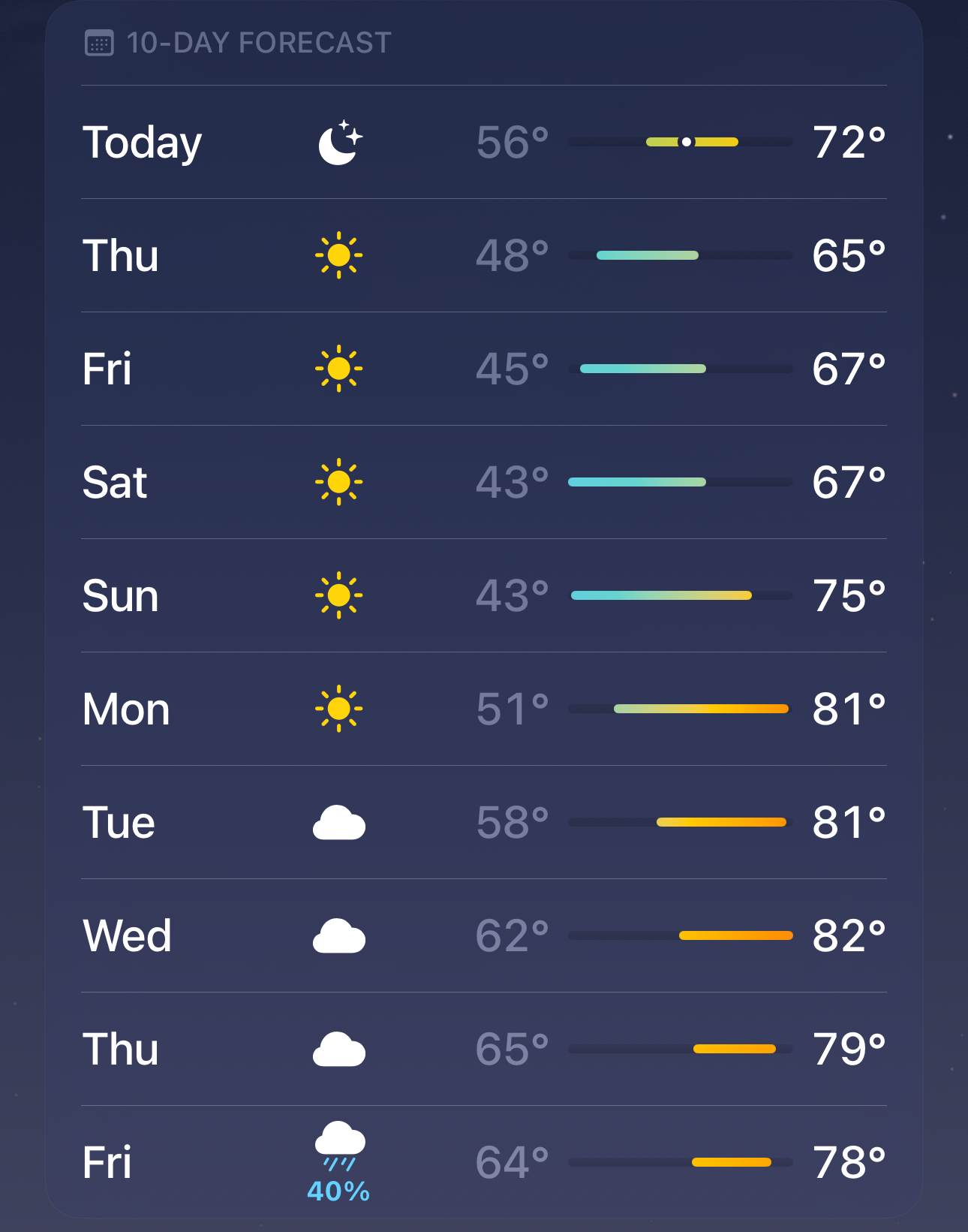Image resolution: width=968 pixels, height=1232 pixels.
Task: Show Monday's sunny forecast details
Action: tap(484, 709)
